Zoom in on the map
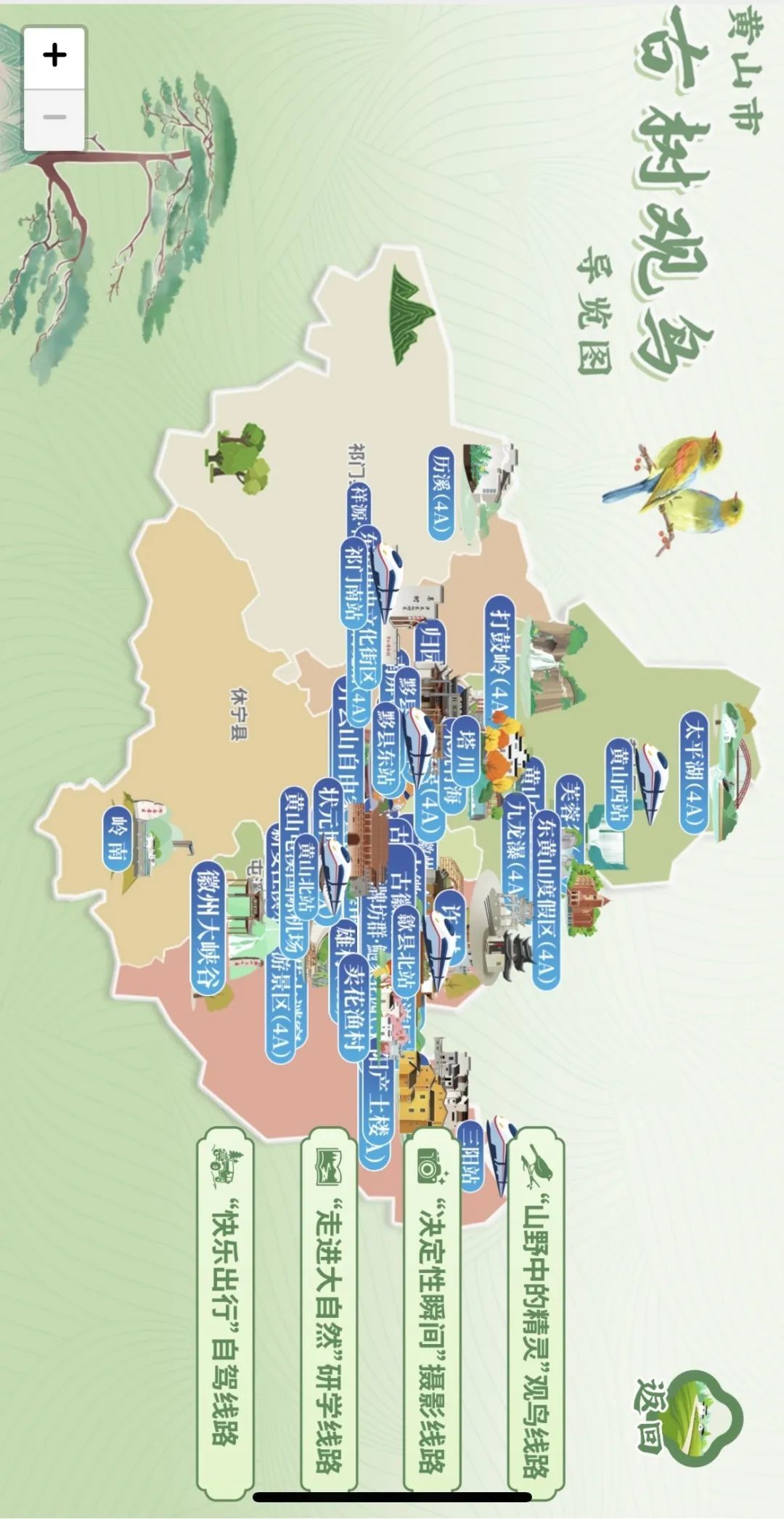The height and width of the screenshot is (1519, 784). [x=54, y=56]
